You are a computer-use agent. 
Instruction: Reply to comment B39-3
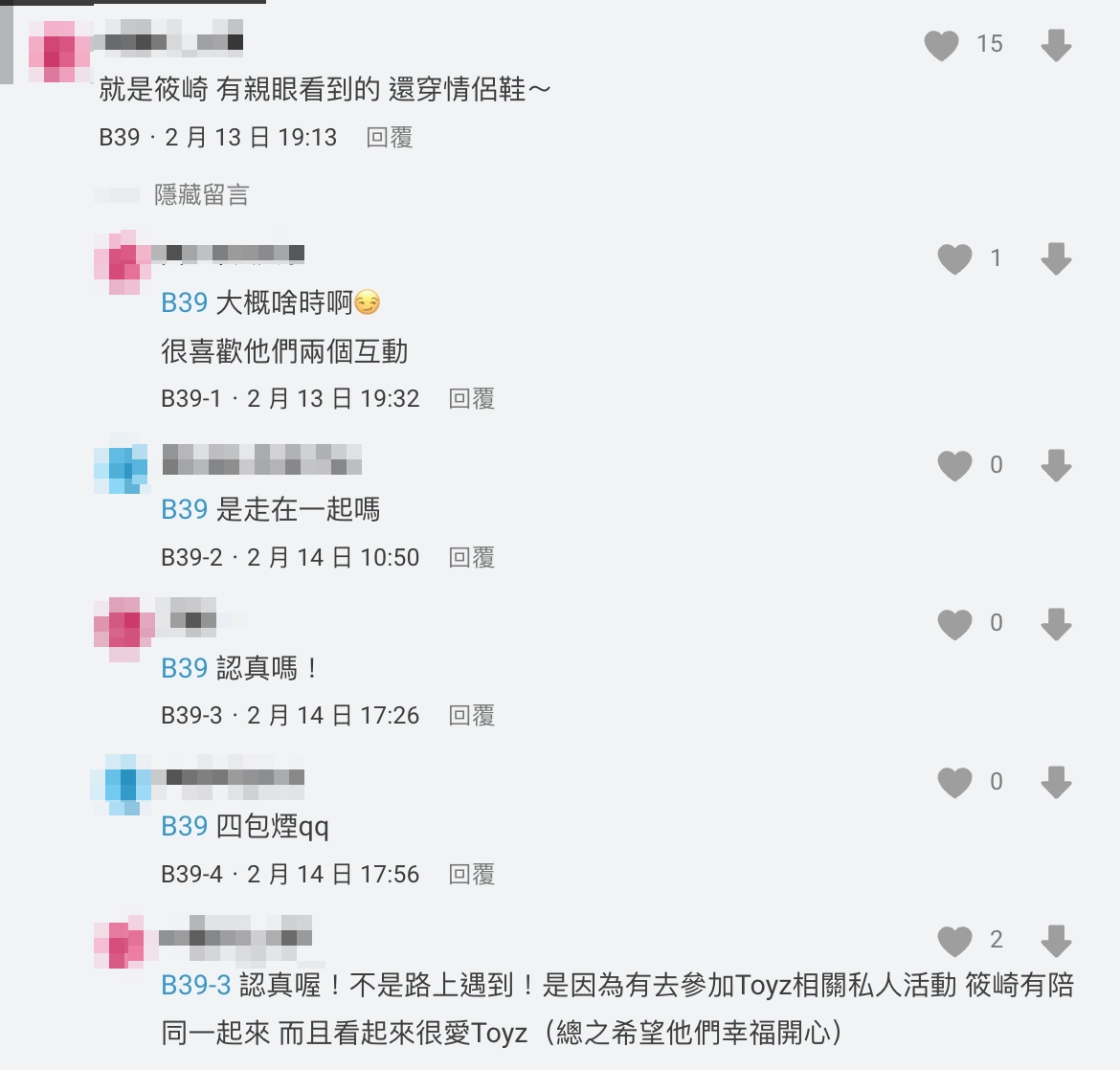click(472, 716)
